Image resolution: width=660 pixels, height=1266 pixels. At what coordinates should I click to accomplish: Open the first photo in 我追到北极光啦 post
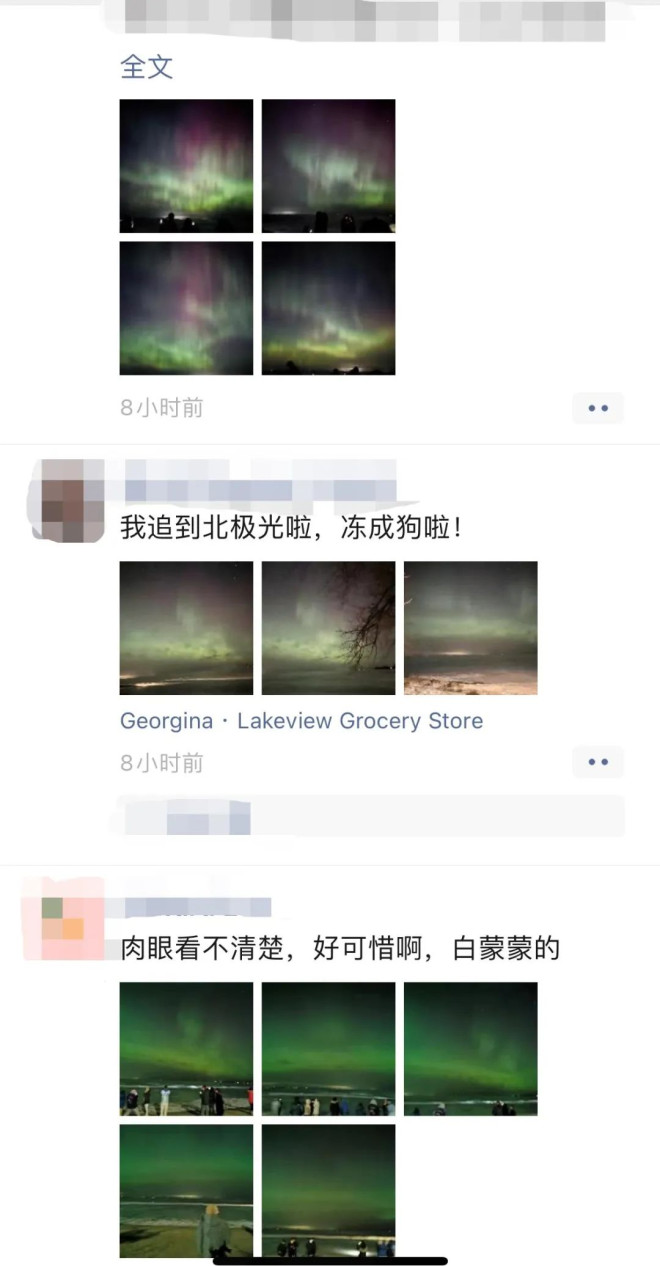[x=186, y=628]
